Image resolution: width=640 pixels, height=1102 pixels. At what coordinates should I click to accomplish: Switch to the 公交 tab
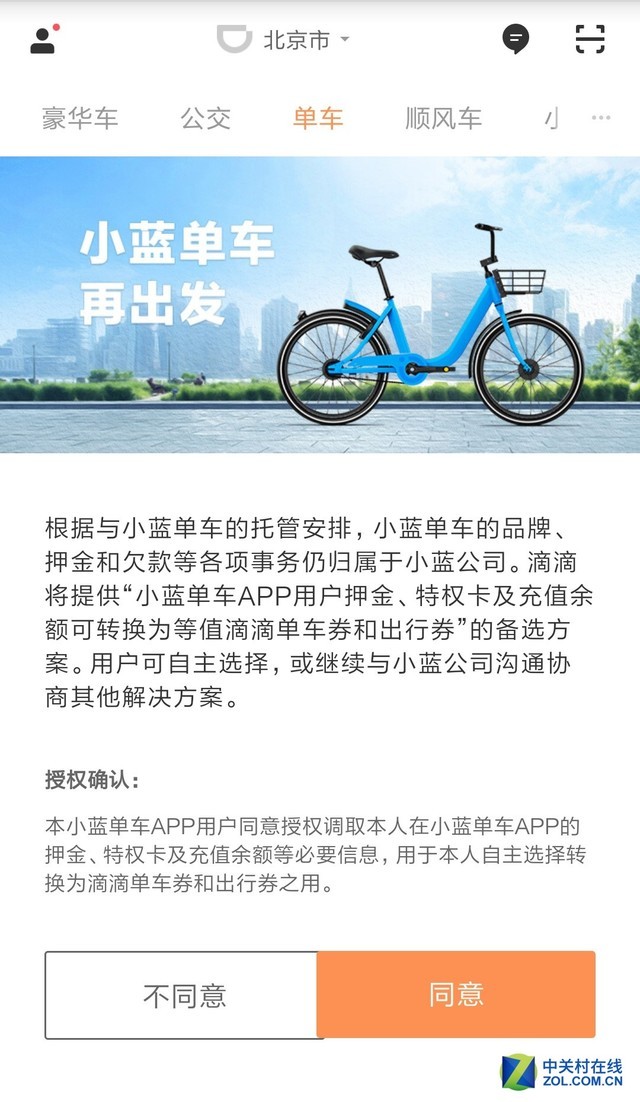tap(206, 118)
